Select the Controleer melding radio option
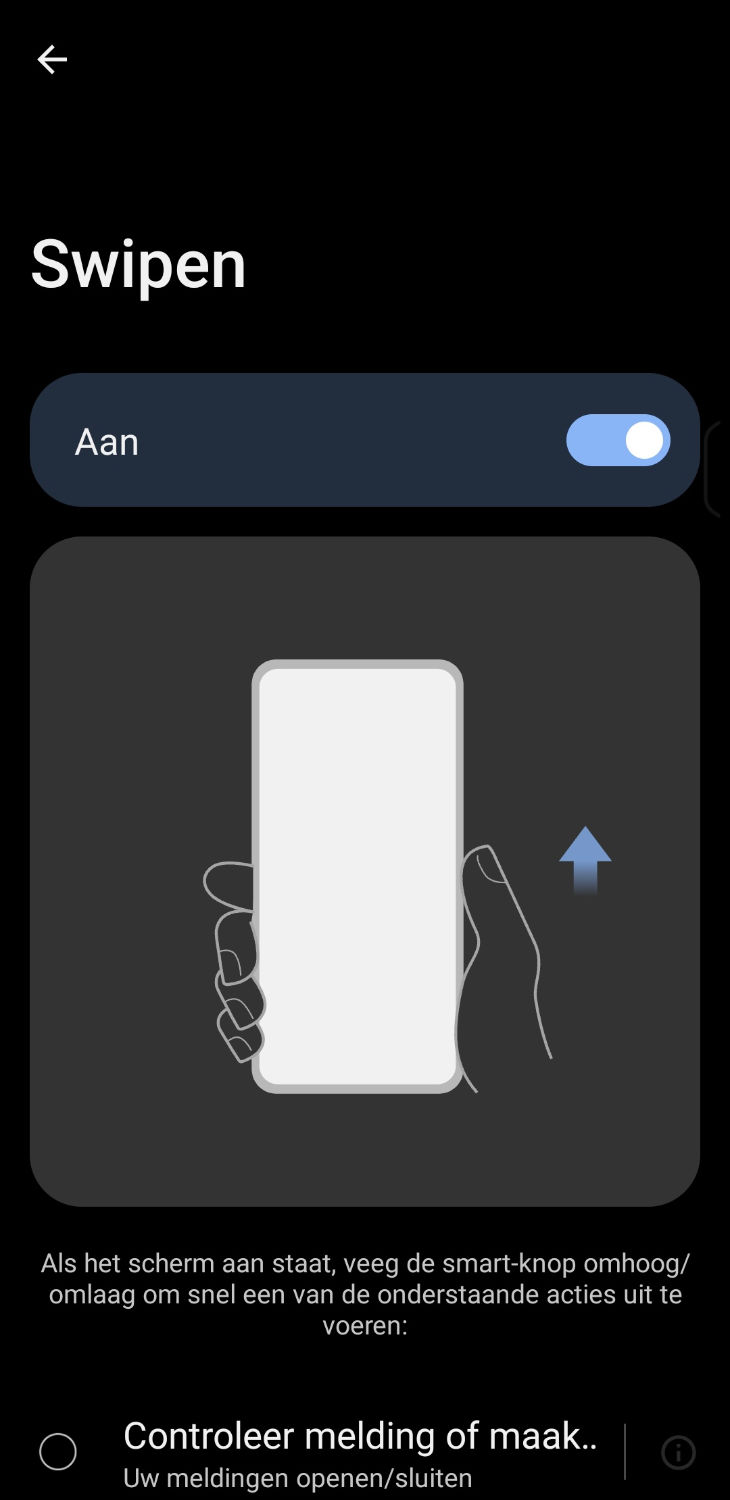The width and height of the screenshot is (730, 1500). [x=58, y=1452]
